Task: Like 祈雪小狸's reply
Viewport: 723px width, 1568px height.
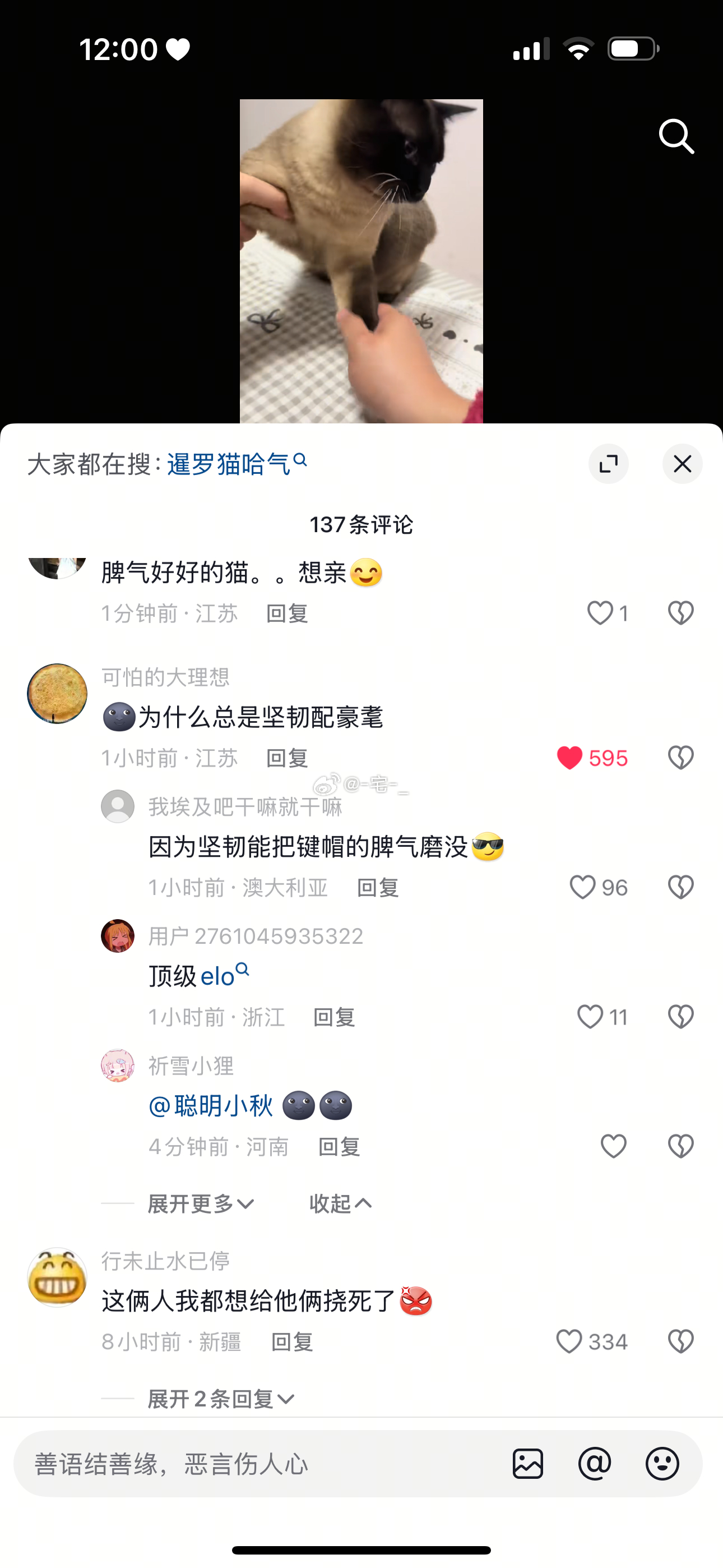Action: 613,1147
